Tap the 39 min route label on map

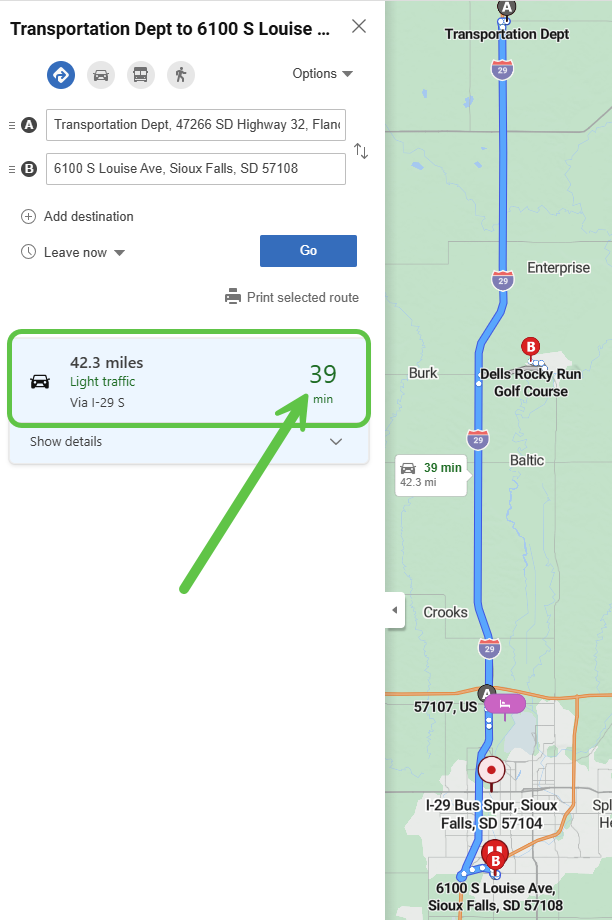431,474
